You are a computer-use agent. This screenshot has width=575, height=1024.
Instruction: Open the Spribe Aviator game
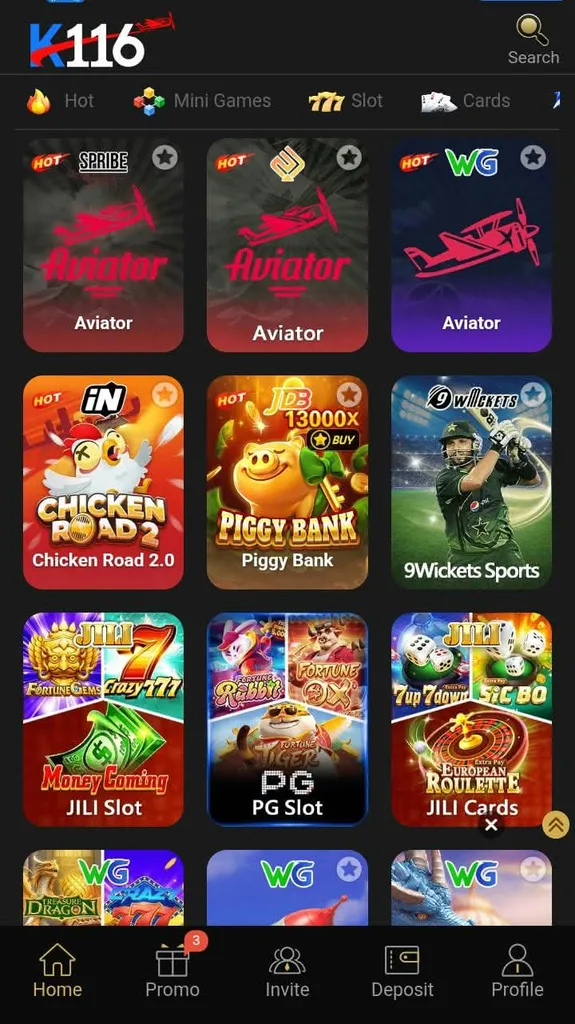(x=103, y=246)
